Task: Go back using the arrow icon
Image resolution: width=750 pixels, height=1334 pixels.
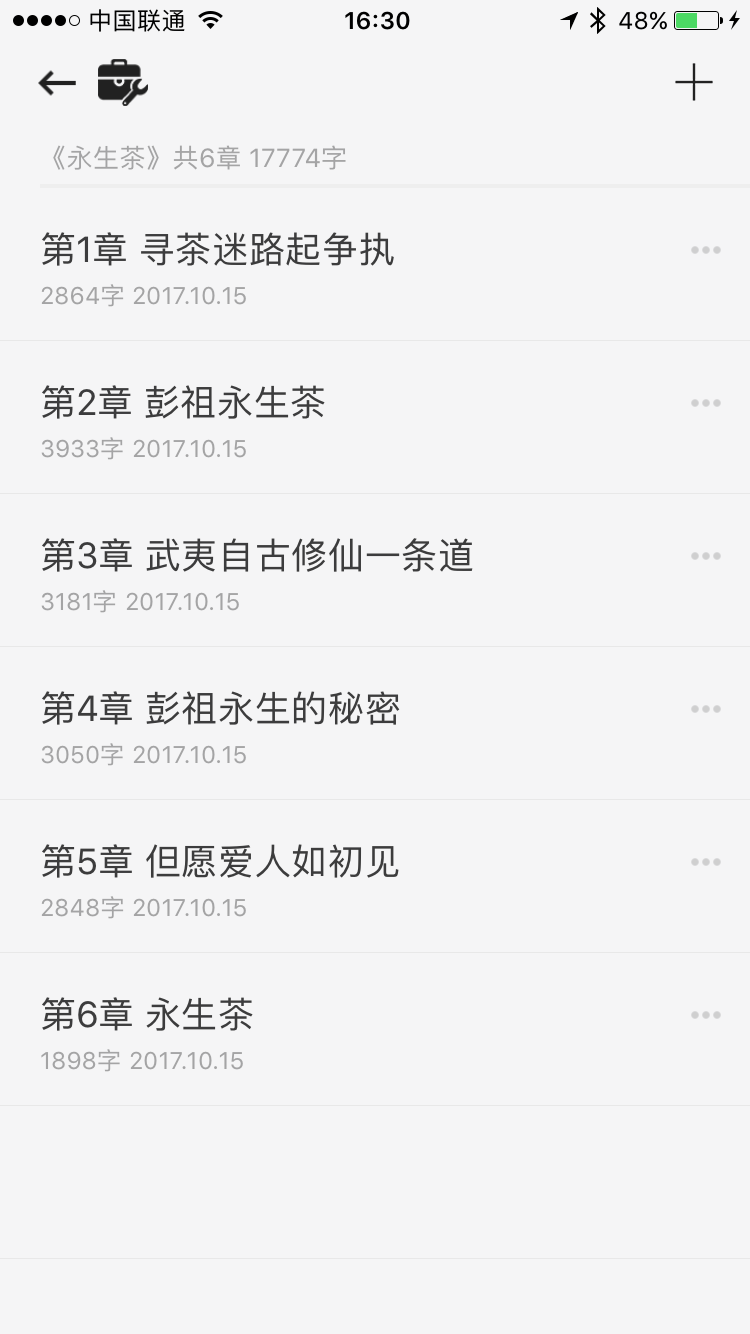Action: (57, 83)
